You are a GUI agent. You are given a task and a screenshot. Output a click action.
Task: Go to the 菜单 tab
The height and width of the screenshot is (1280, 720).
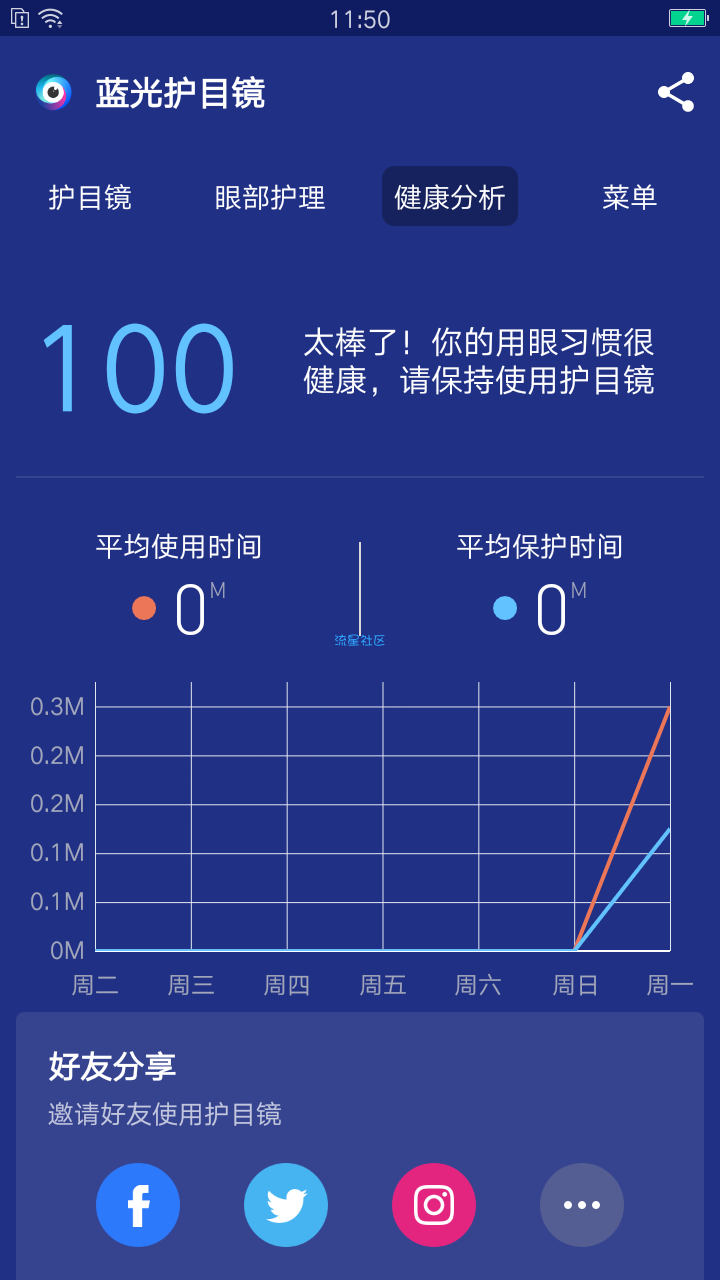[x=630, y=197]
